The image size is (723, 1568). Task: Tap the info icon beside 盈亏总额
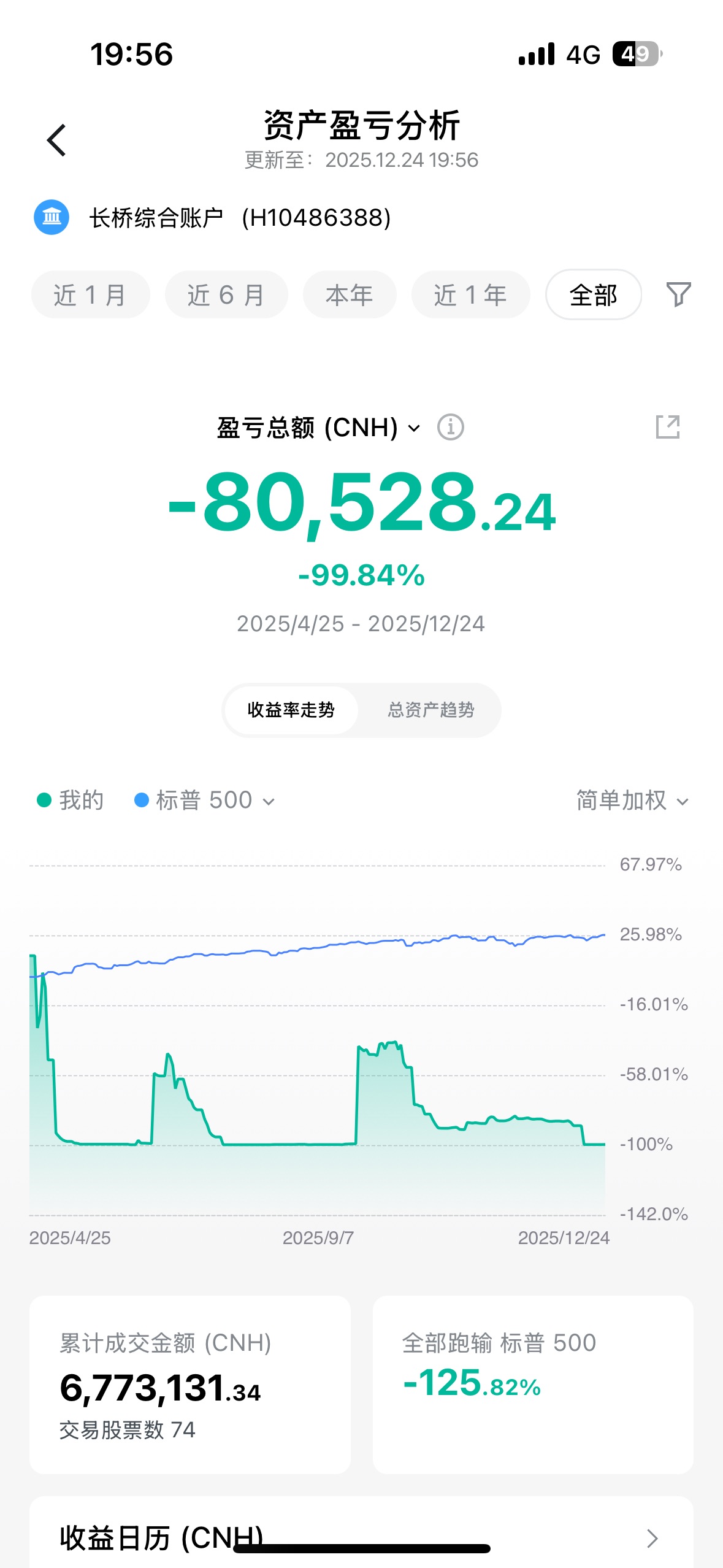pos(450,427)
